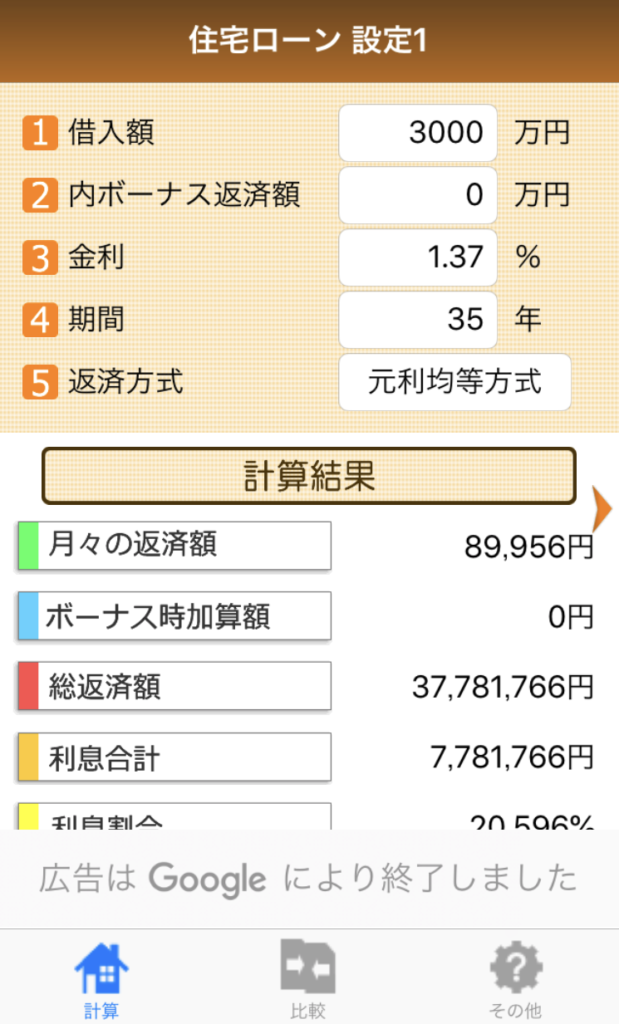Open the その他 tab
Image resolution: width=619 pixels, height=1024 pixels.
tap(515, 979)
